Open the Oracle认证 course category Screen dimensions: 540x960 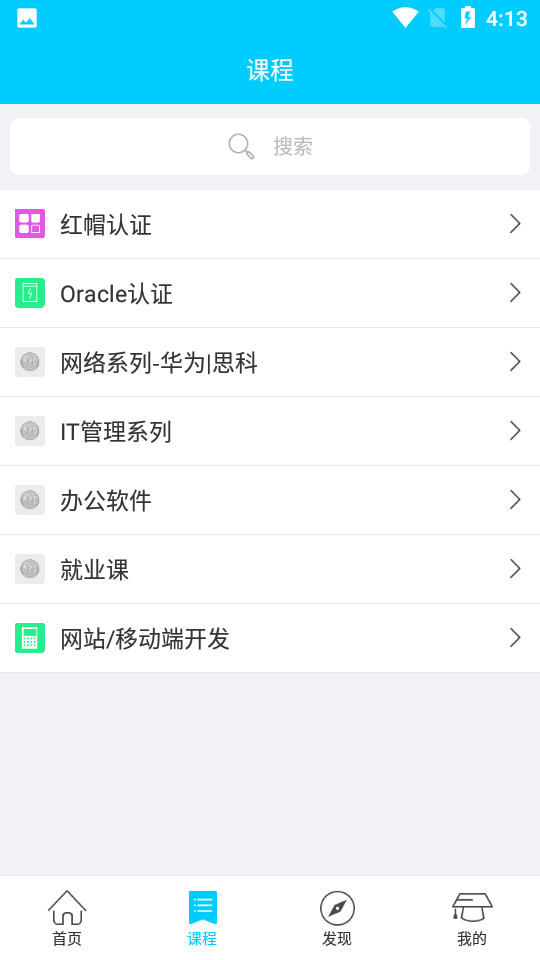[270, 293]
